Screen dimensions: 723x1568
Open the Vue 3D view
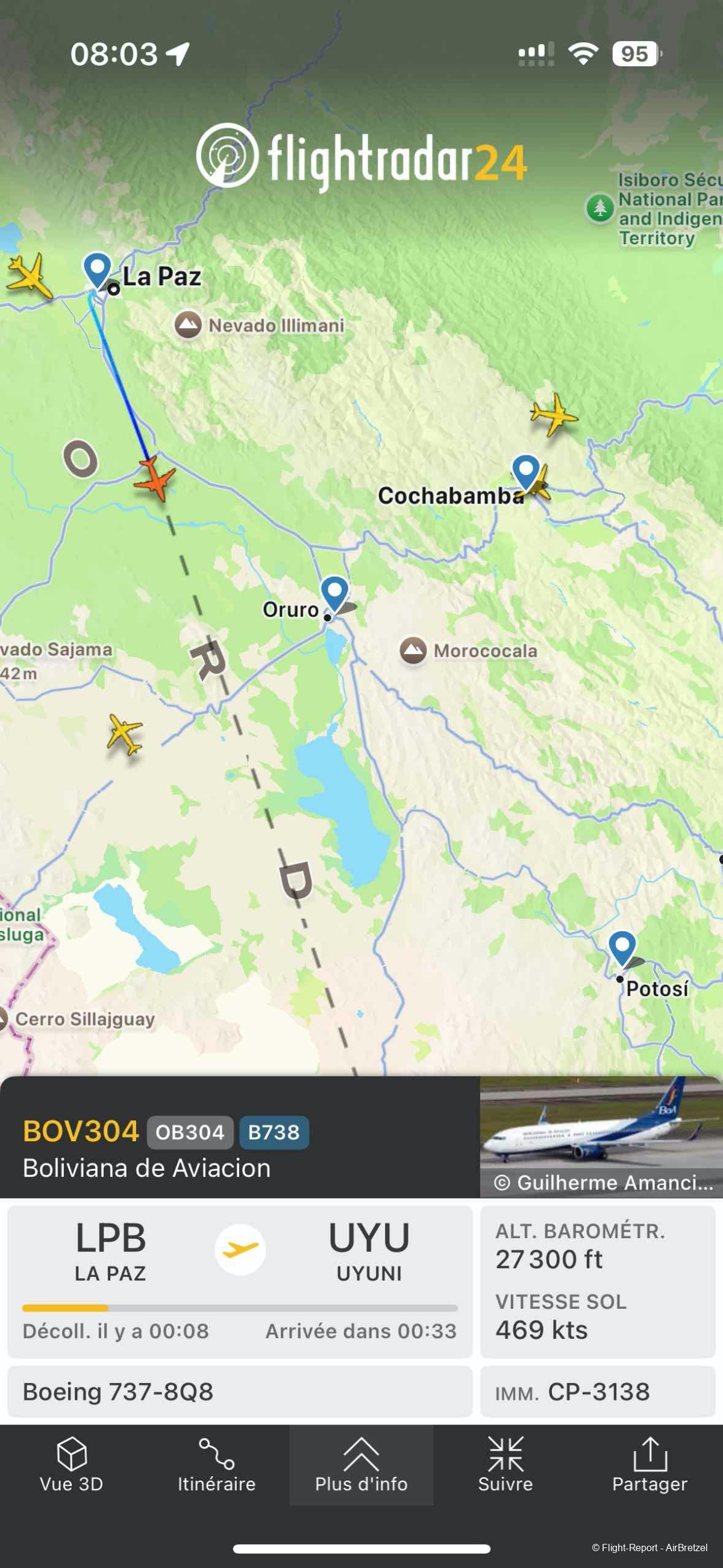pyautogui.click(x=72, y=1464)
